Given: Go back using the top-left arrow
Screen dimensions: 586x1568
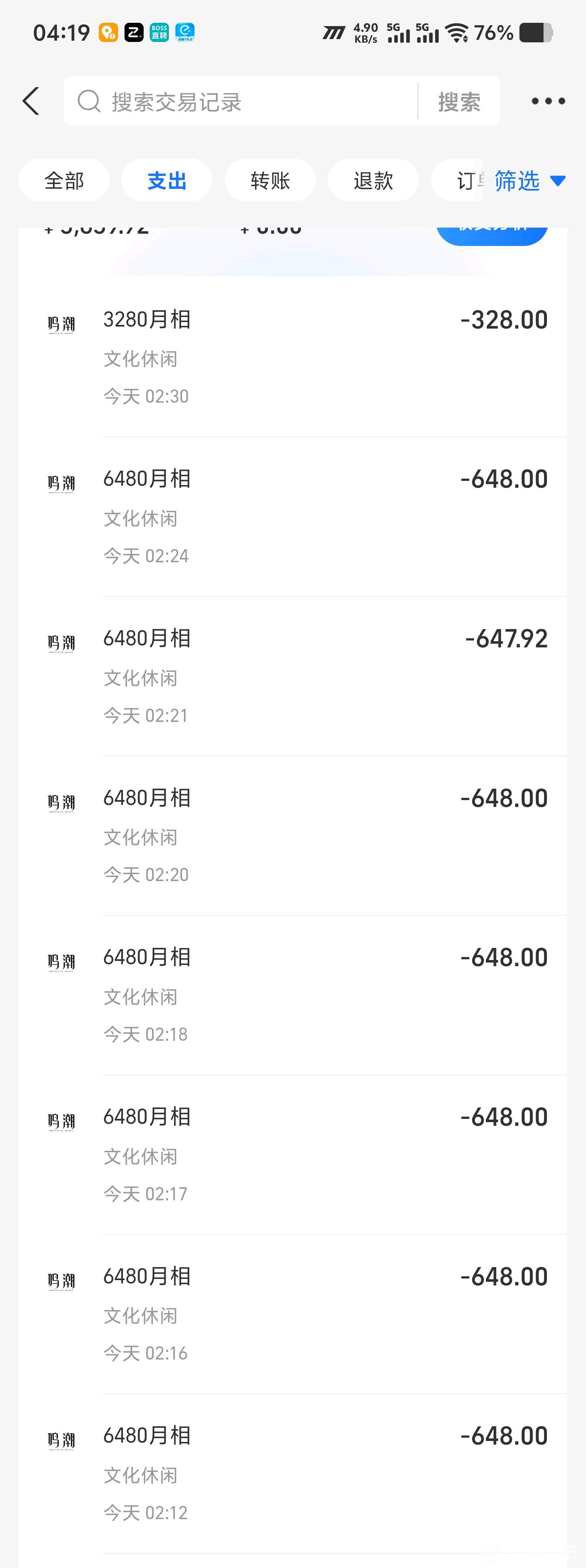Looking at the screenshot, I should [x=31, y=101].
